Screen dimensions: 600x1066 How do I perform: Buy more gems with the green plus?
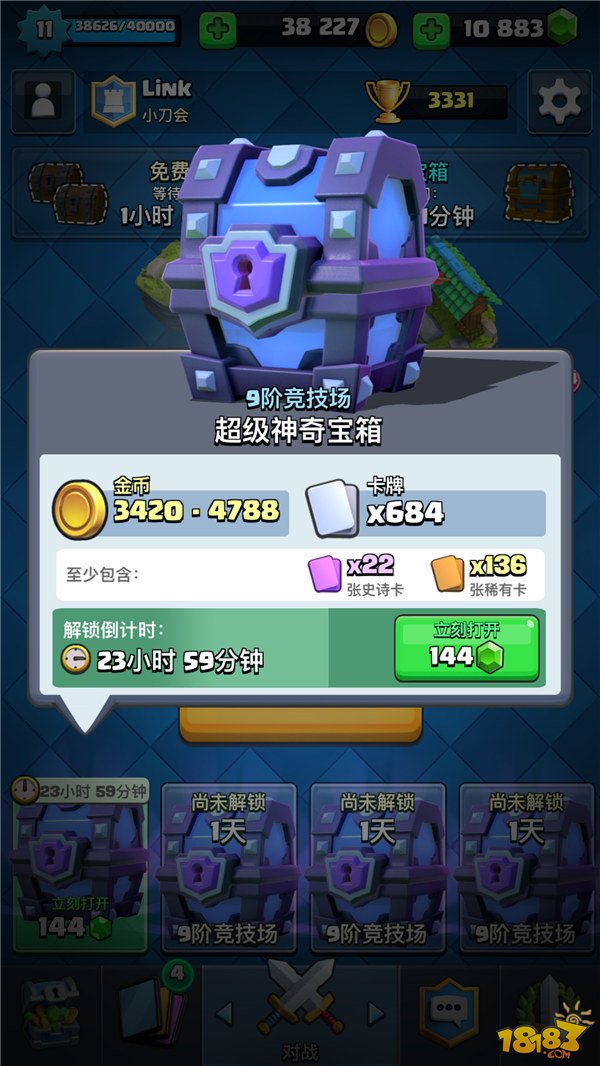pos(431,29)
